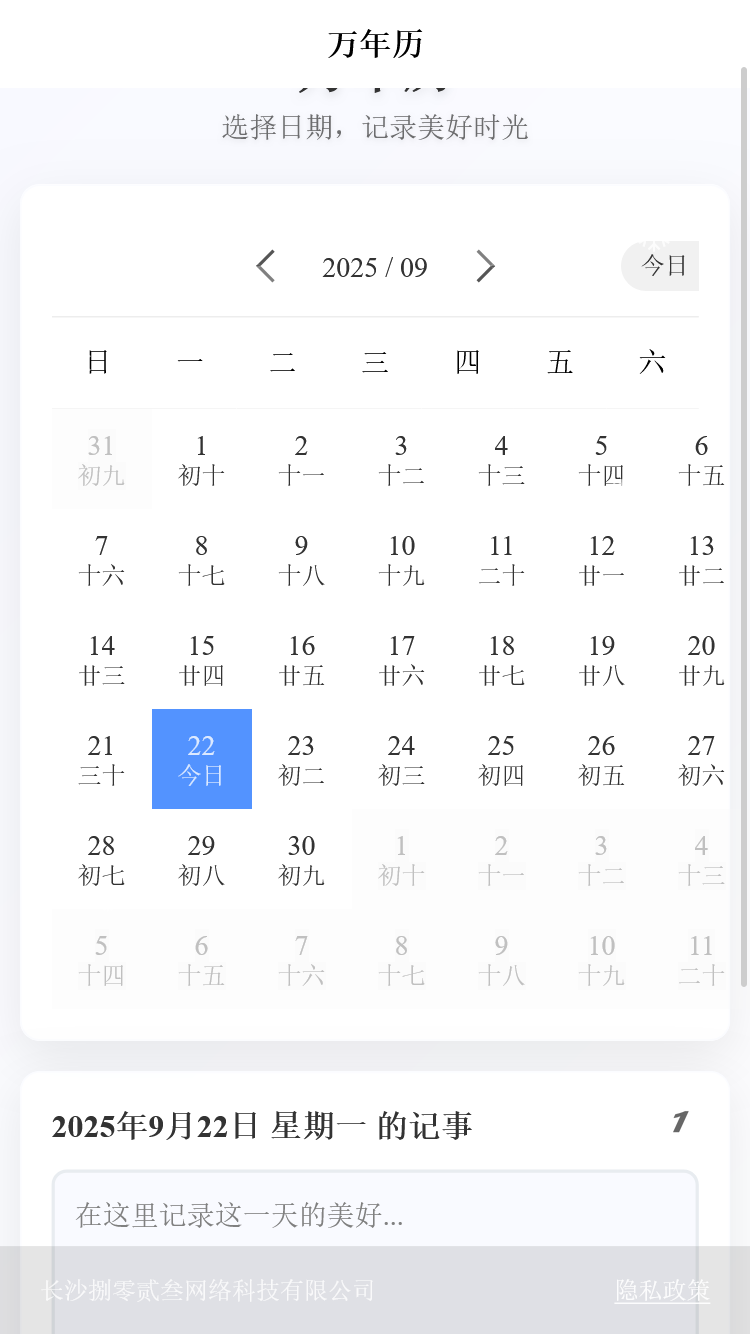Click today's highlighted date cell 22
Screen dimensions: 752x1336
(201, 758)
